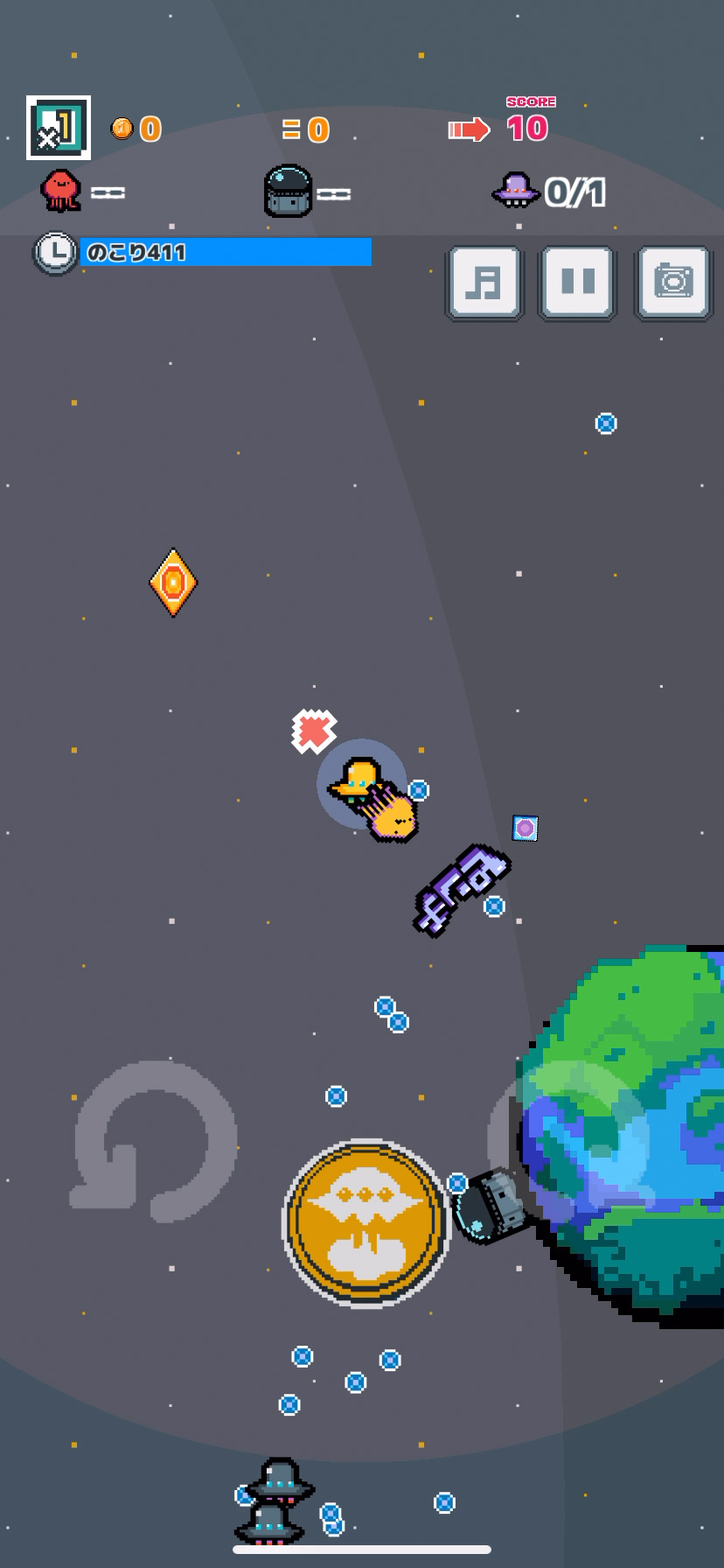Take a screenshot with the camera button

click(x=673, y=283)
